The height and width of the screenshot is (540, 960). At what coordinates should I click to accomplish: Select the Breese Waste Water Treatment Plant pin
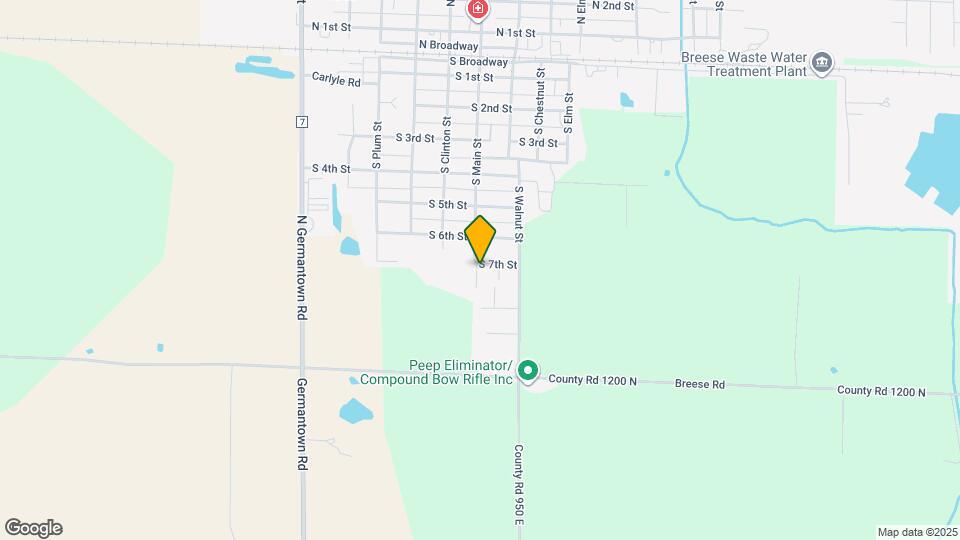[822, 64]
